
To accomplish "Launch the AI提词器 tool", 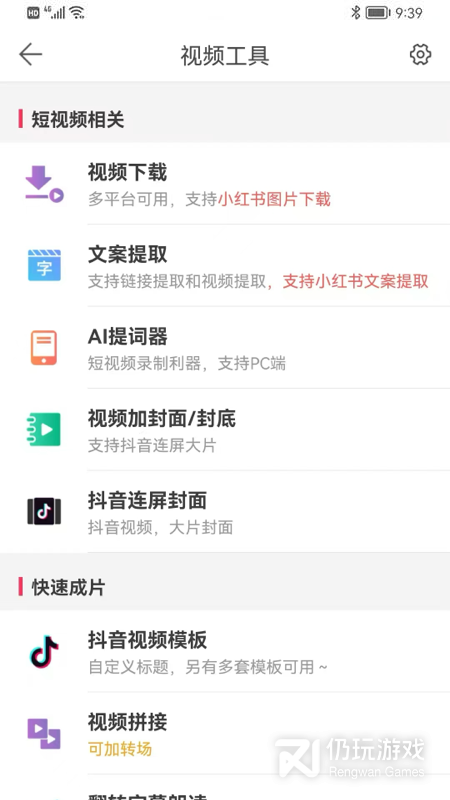I will tap(225, 348).
